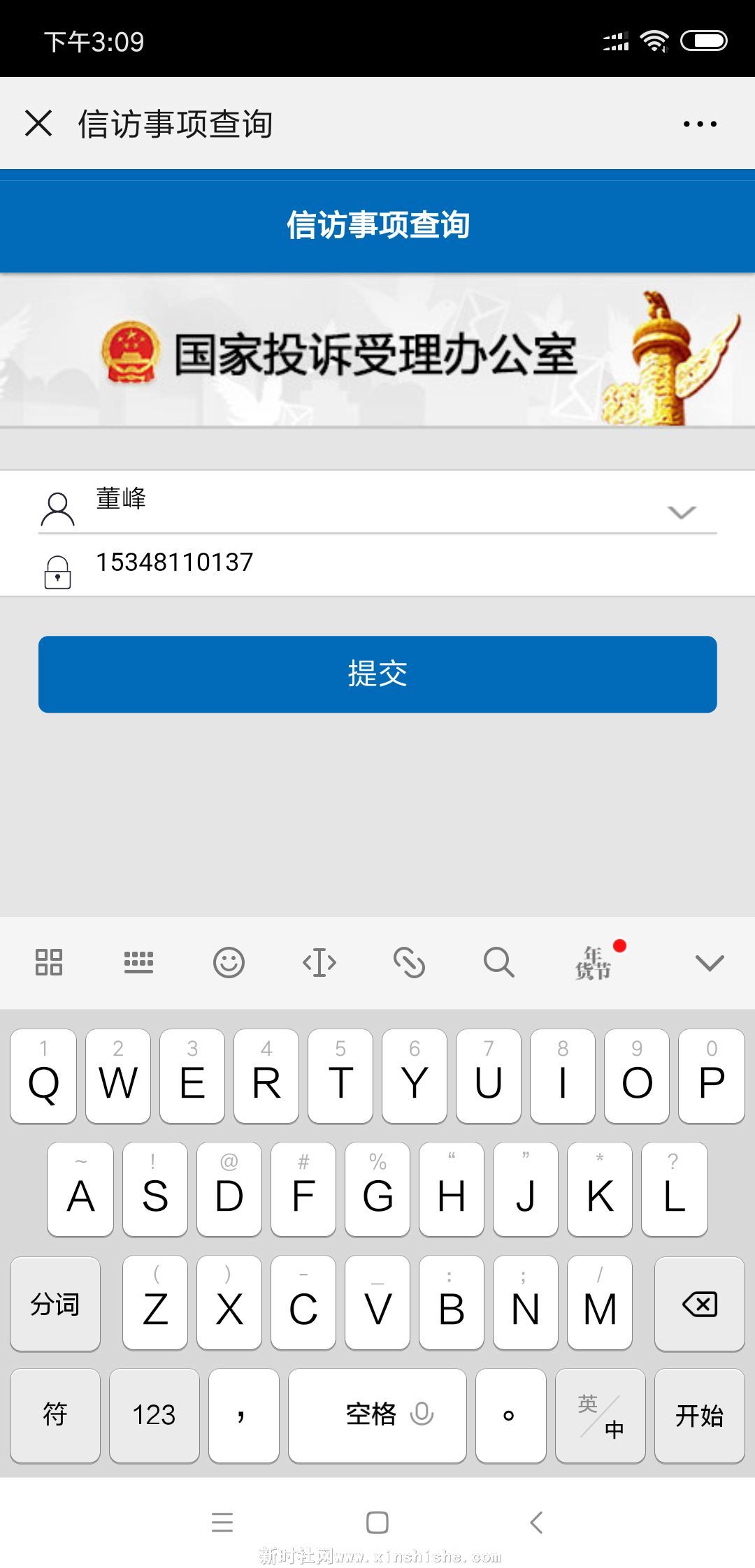The height and width of the screenshot is (1568, 755).
Task: Collapse the keyboard with the down chevron
Action: [710, 963]
